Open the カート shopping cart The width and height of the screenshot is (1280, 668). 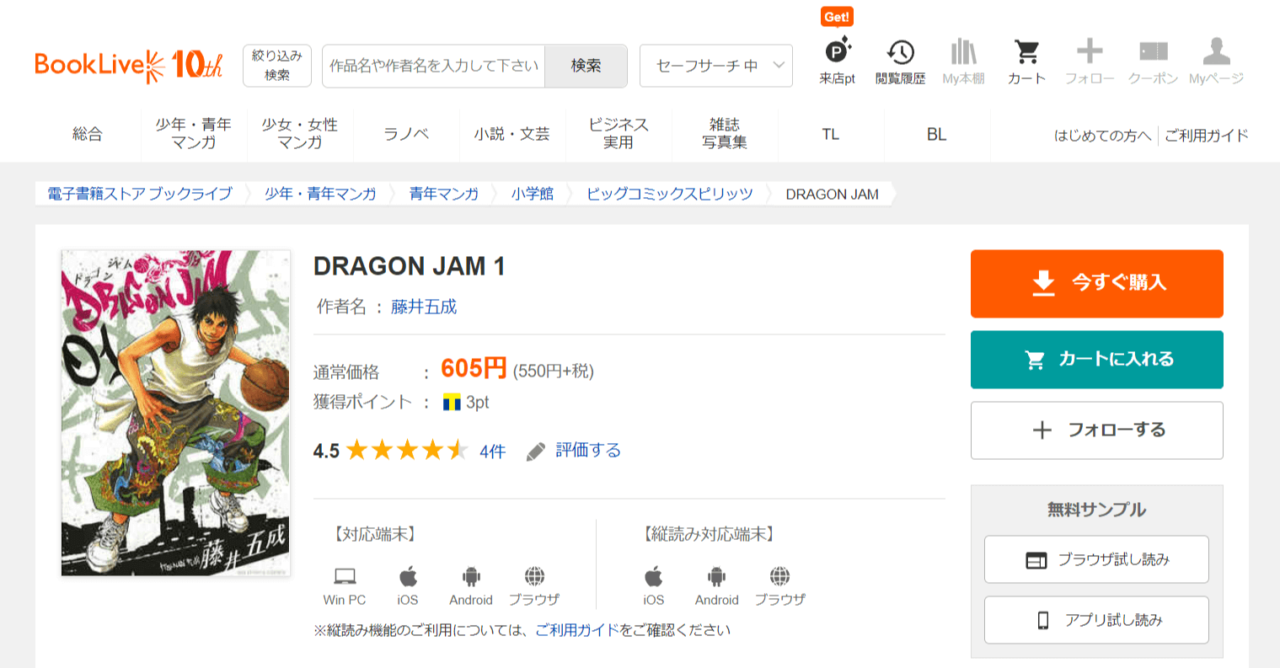point(1026,62)
